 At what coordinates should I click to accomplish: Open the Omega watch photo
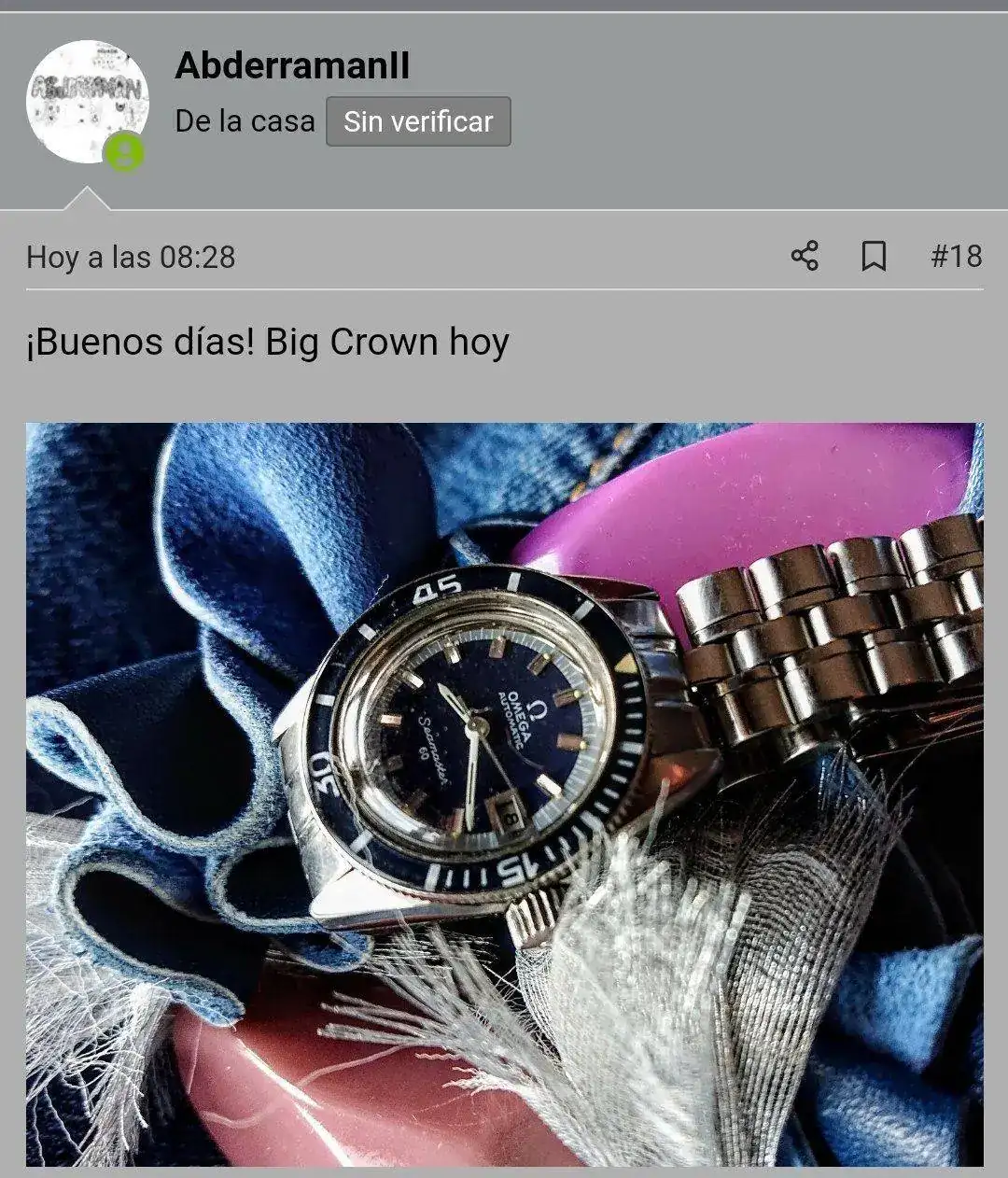click(x=504, y=793)
